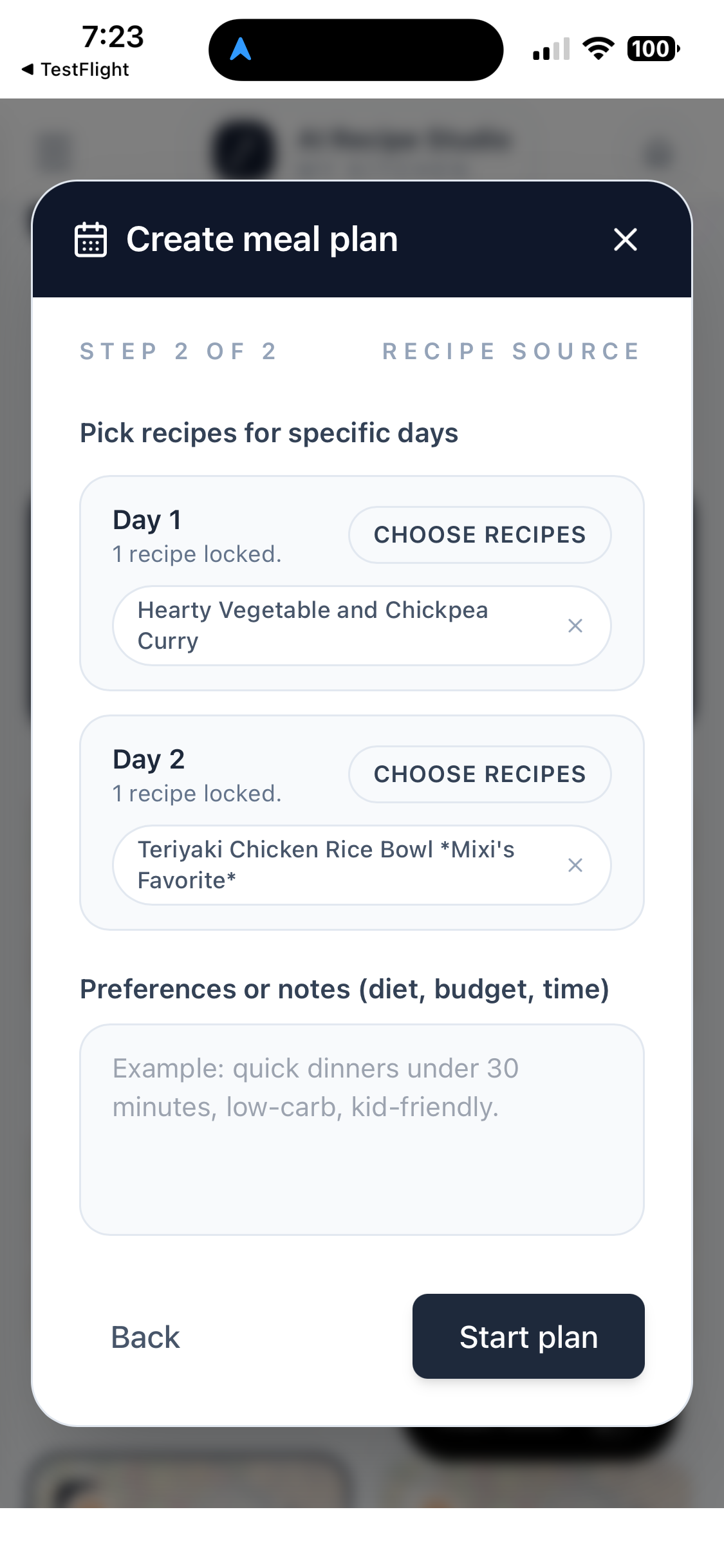Select the Hearty Vegetable Curry recipe chip
This screenshot has height=1568, width=724.
(x=313, y=624)
